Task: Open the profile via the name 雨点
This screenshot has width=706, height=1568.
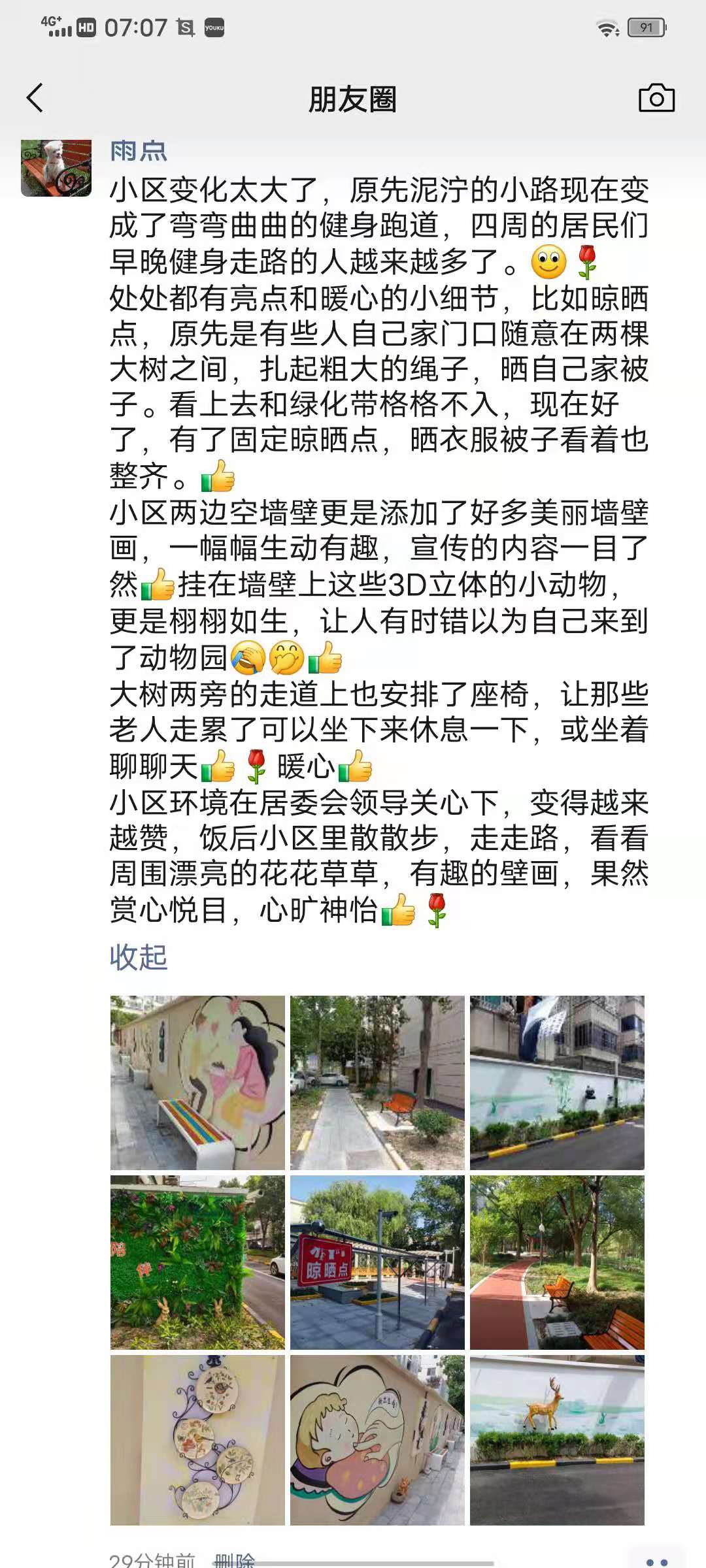Action: point(139,151)
